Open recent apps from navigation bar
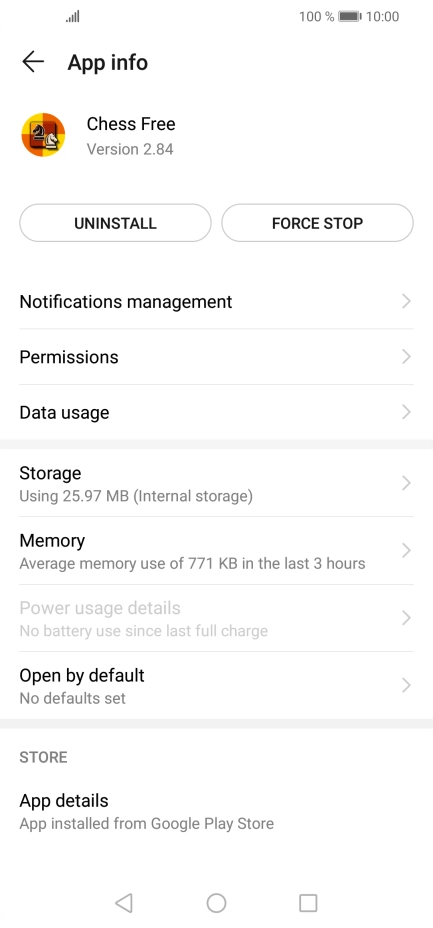 click(308, 903)
